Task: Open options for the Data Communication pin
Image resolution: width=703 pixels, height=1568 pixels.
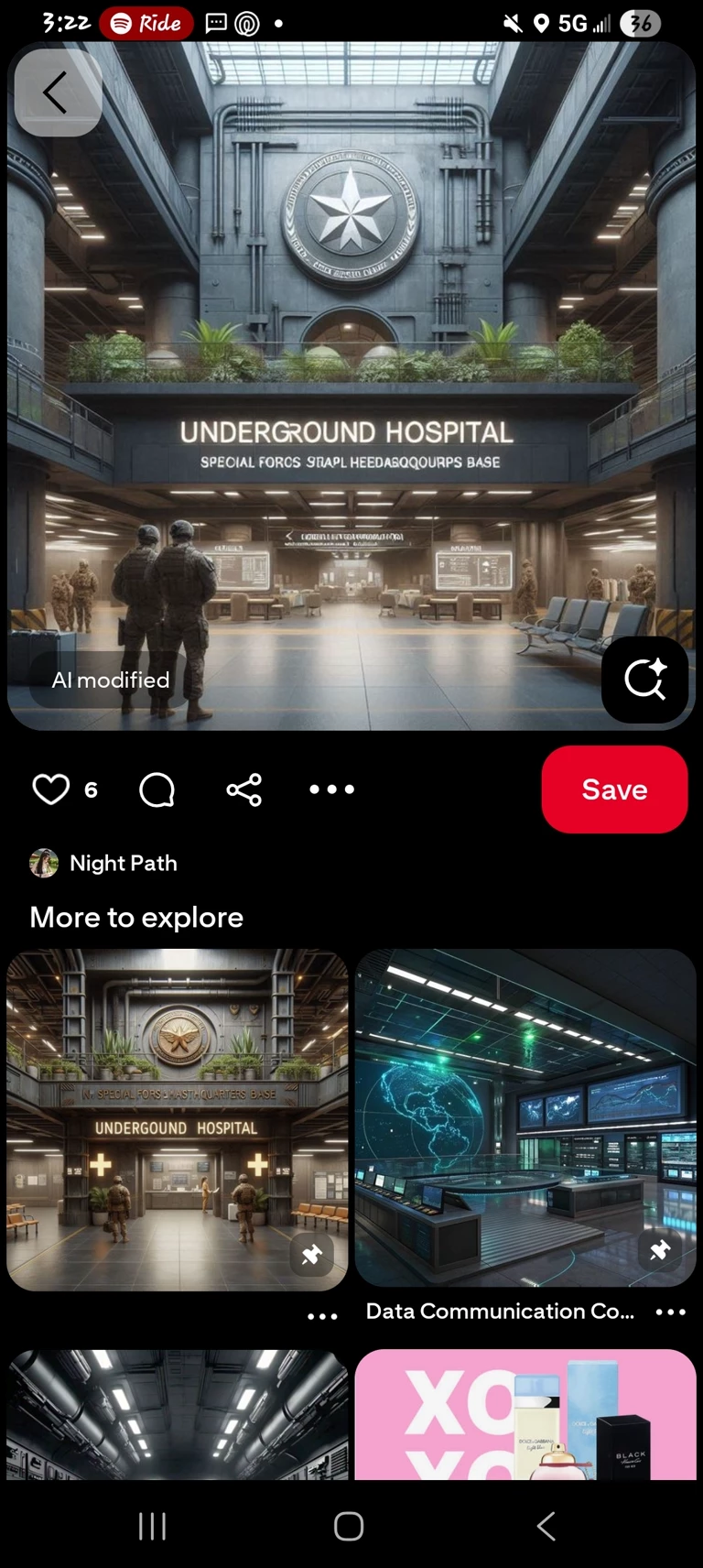Action: click(670, 1312)
